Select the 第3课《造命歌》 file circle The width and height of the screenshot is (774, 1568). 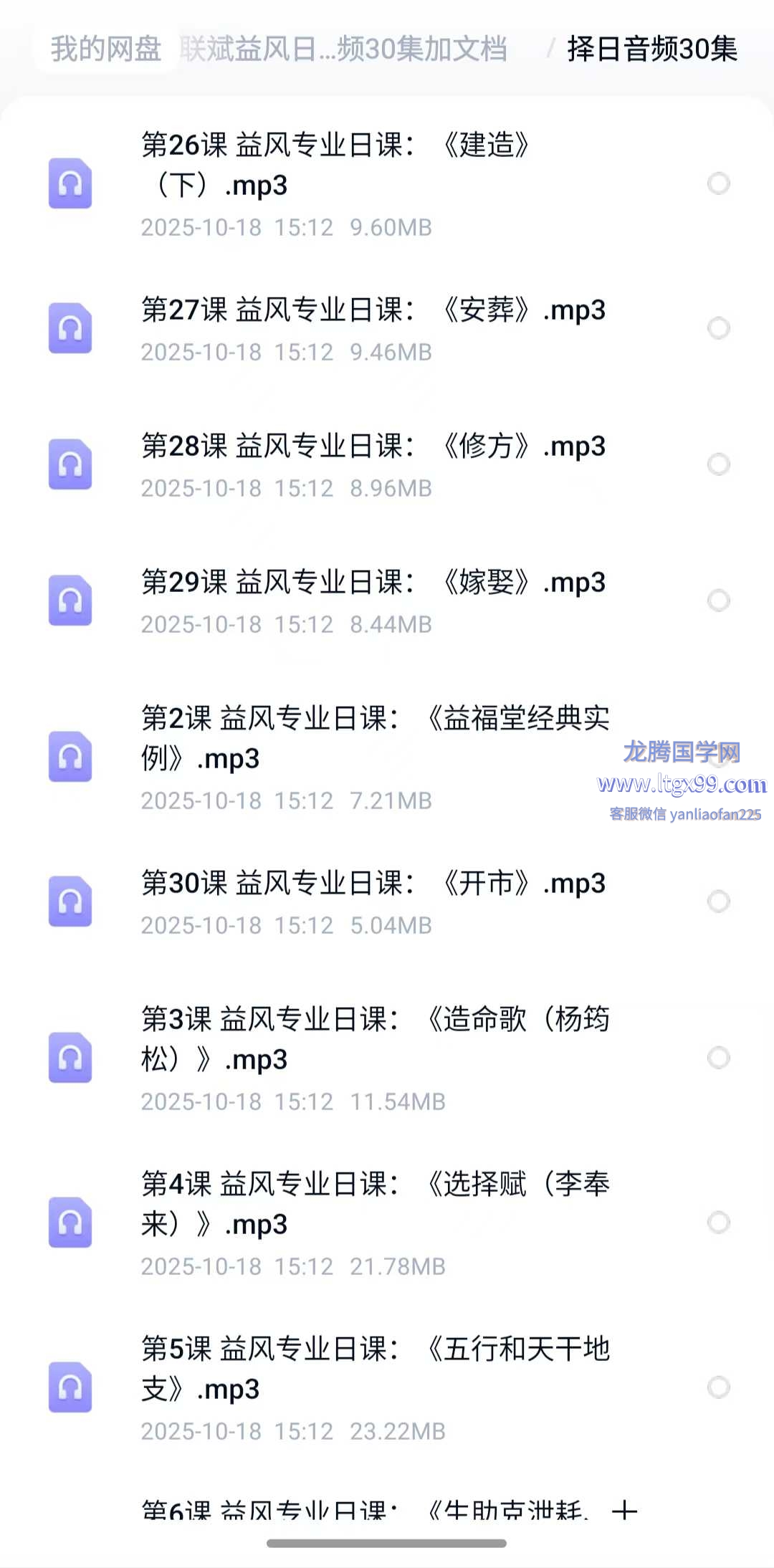click(x=718, y=1058)
